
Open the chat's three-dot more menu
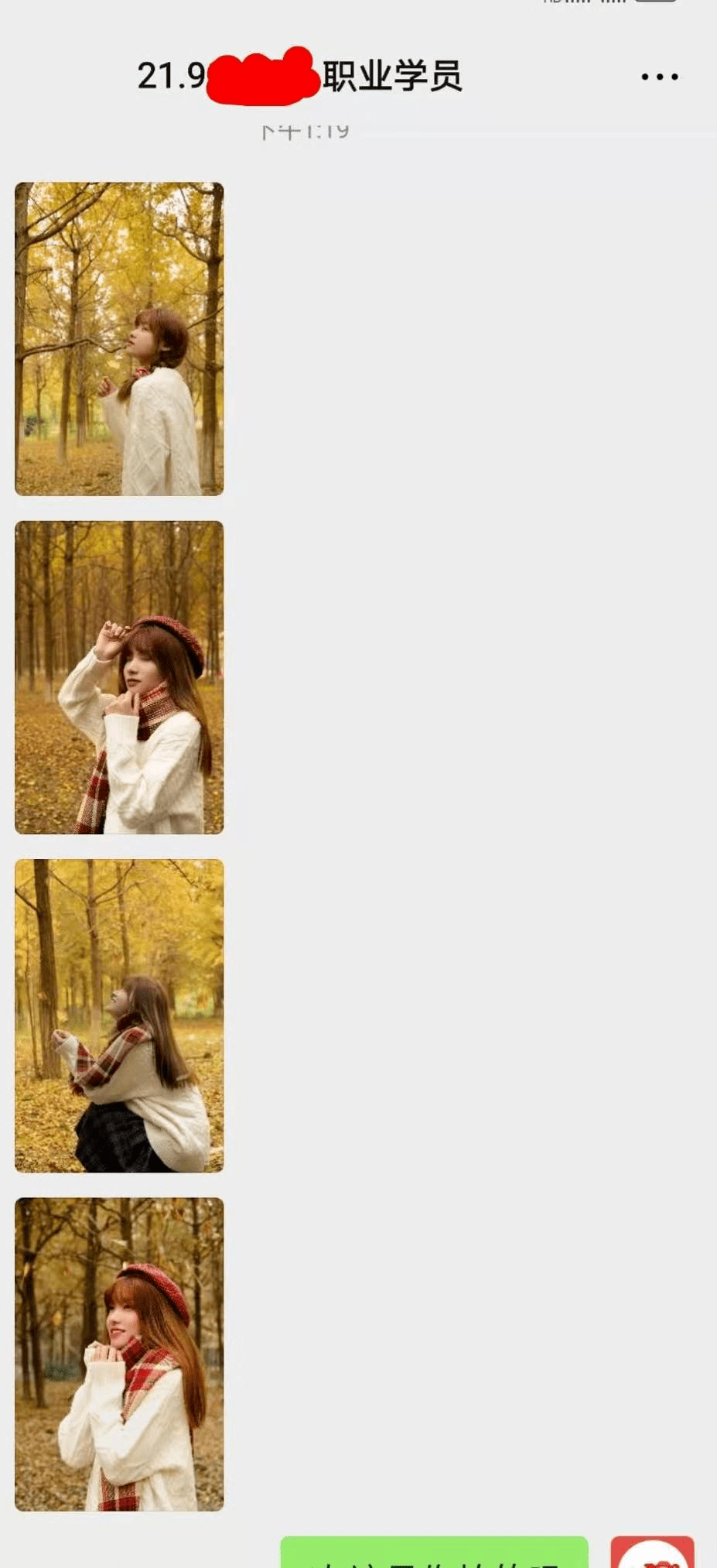click(x=660, y=77)
